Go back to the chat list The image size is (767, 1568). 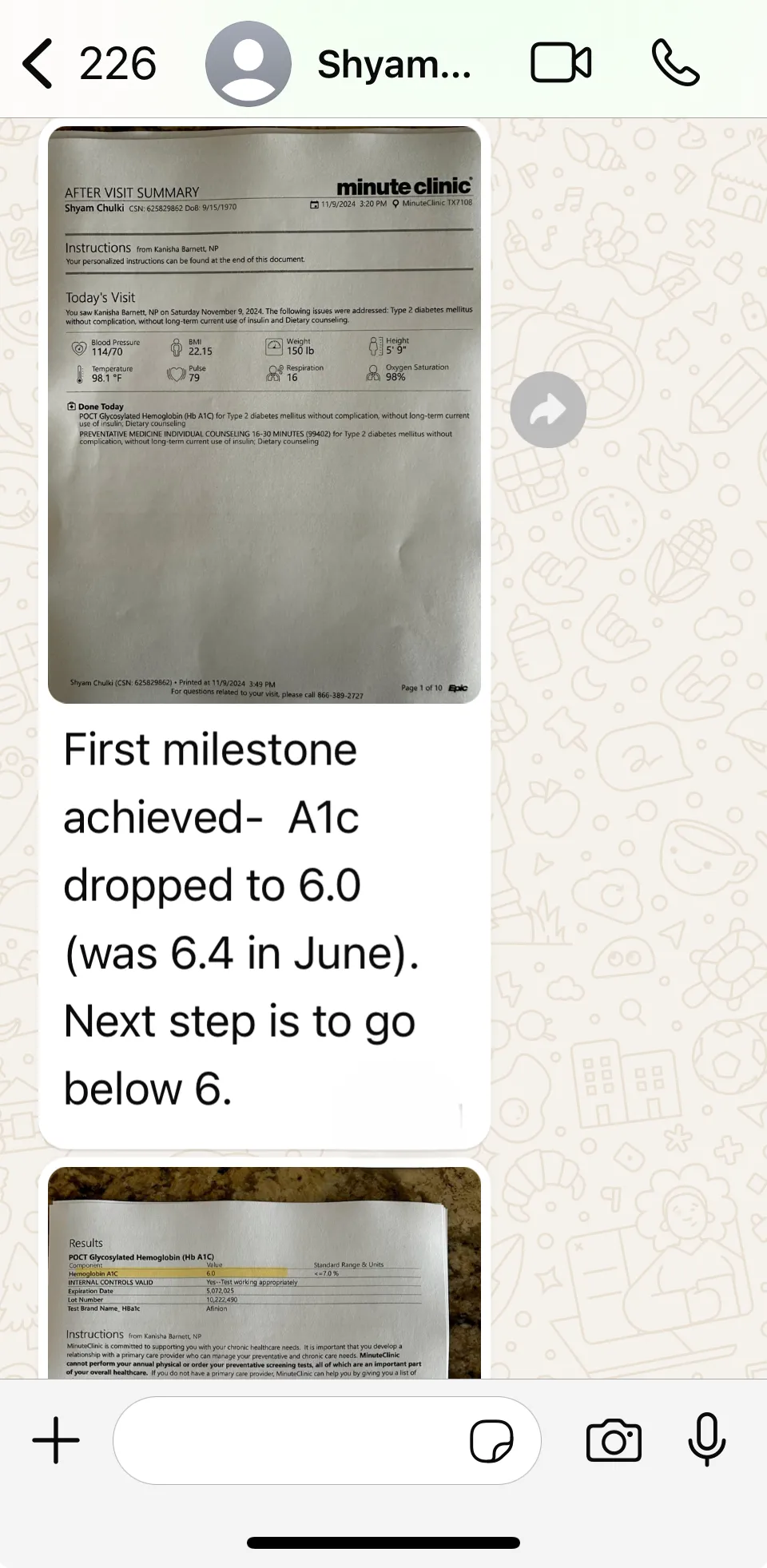pyautogui.click(x=88, y=63)
